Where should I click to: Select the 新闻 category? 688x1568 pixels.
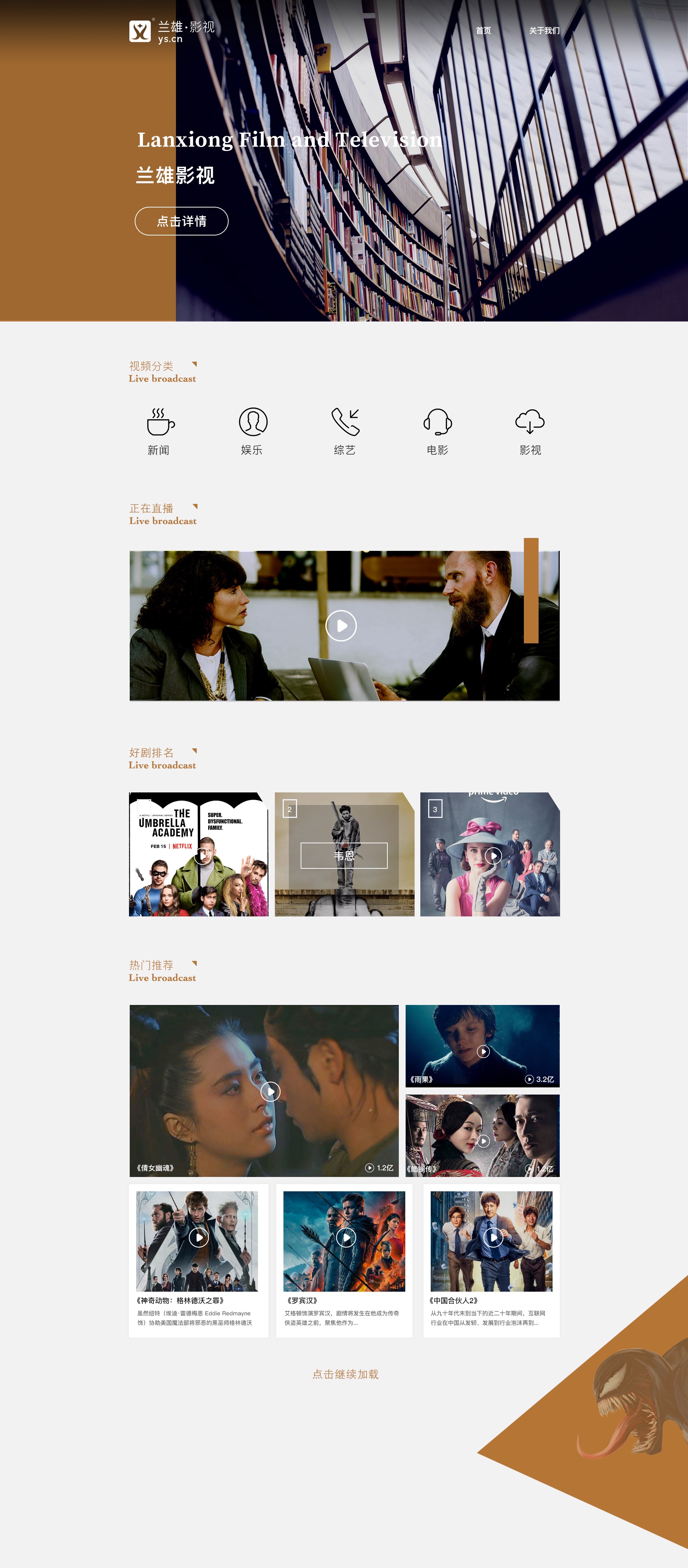point(159,432)
